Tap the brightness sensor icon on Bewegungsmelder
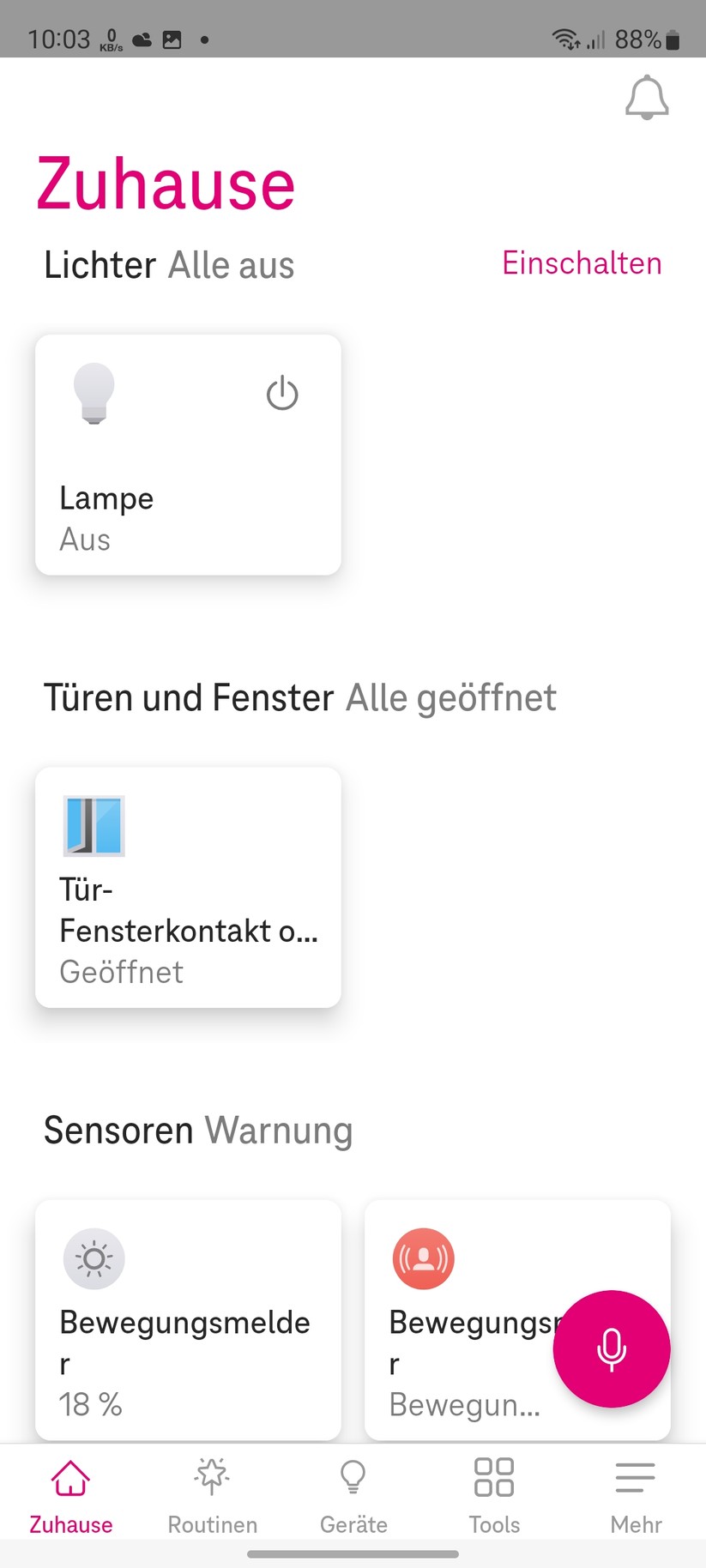Viewport: 706px width, 1568px height. (x=94, y=1258)
